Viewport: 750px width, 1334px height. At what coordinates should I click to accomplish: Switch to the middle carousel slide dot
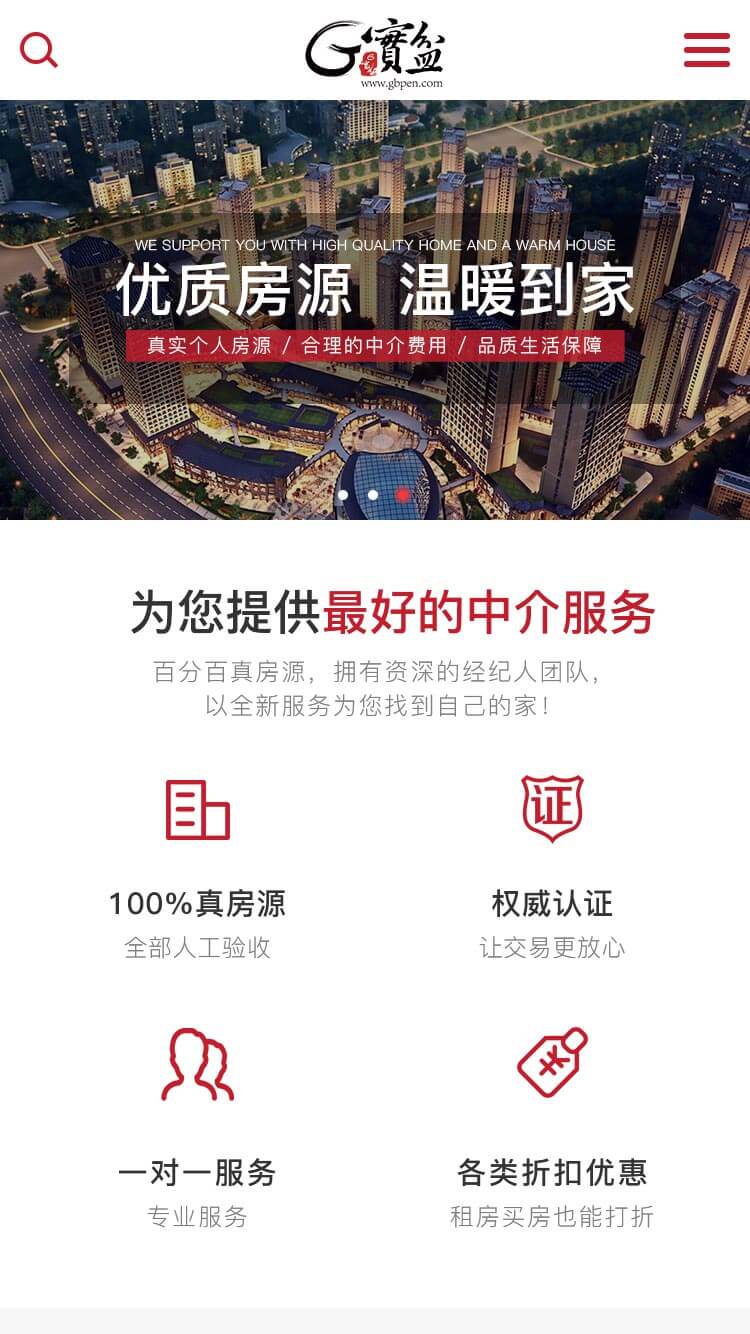pos(375,493)
